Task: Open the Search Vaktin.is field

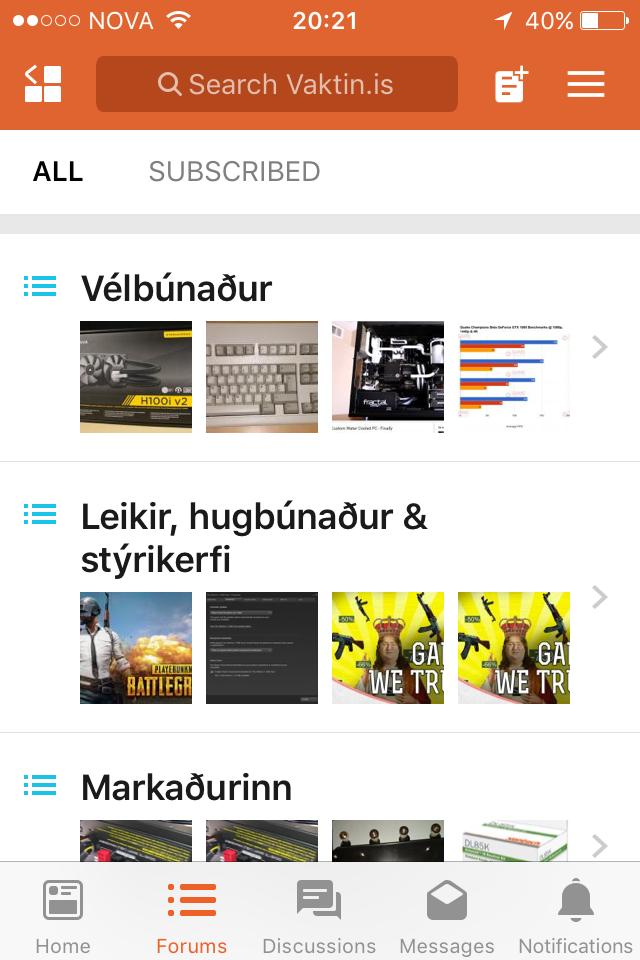Action: click(277, 84)
